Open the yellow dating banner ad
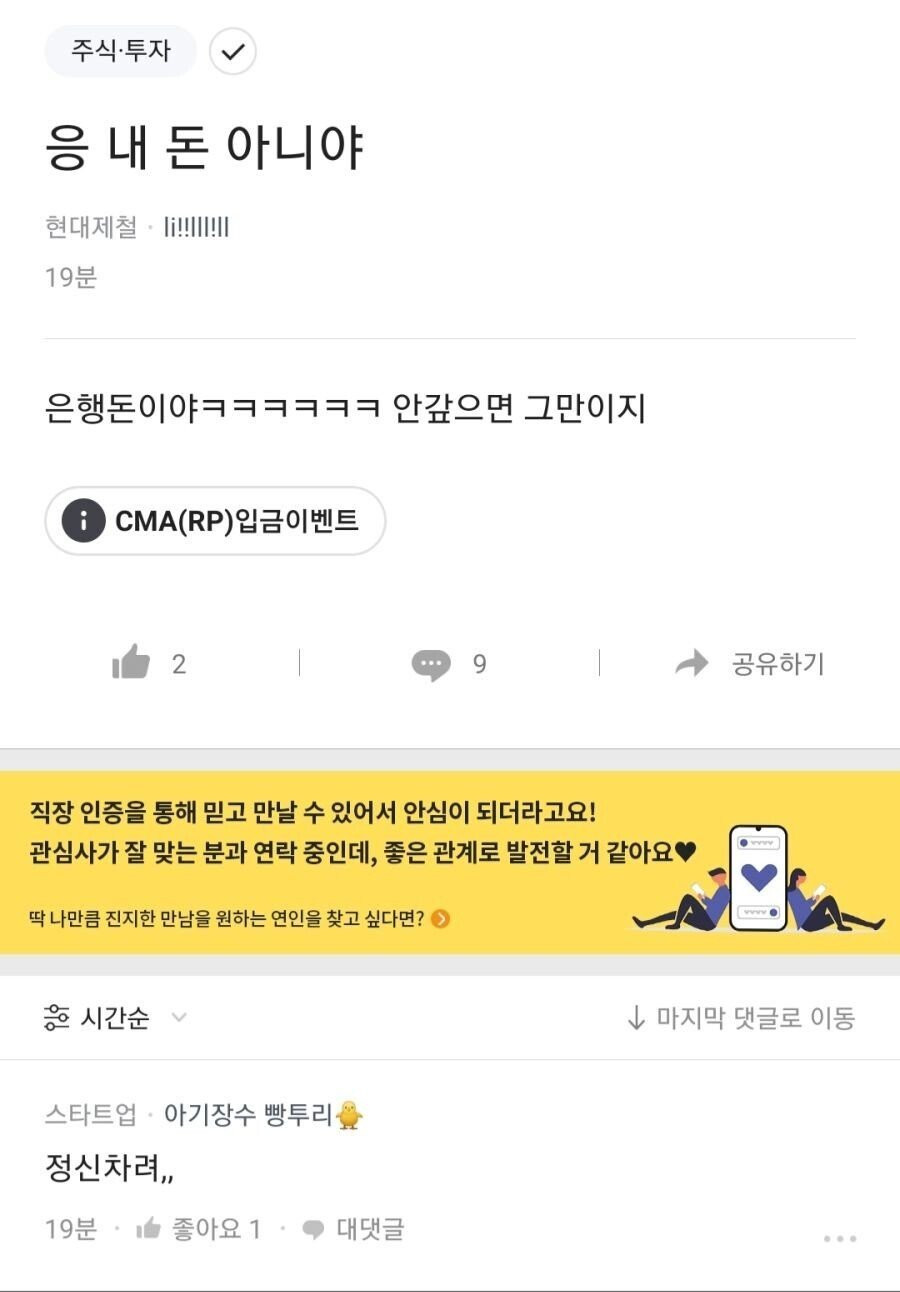900x1292 pixels. 450,862
